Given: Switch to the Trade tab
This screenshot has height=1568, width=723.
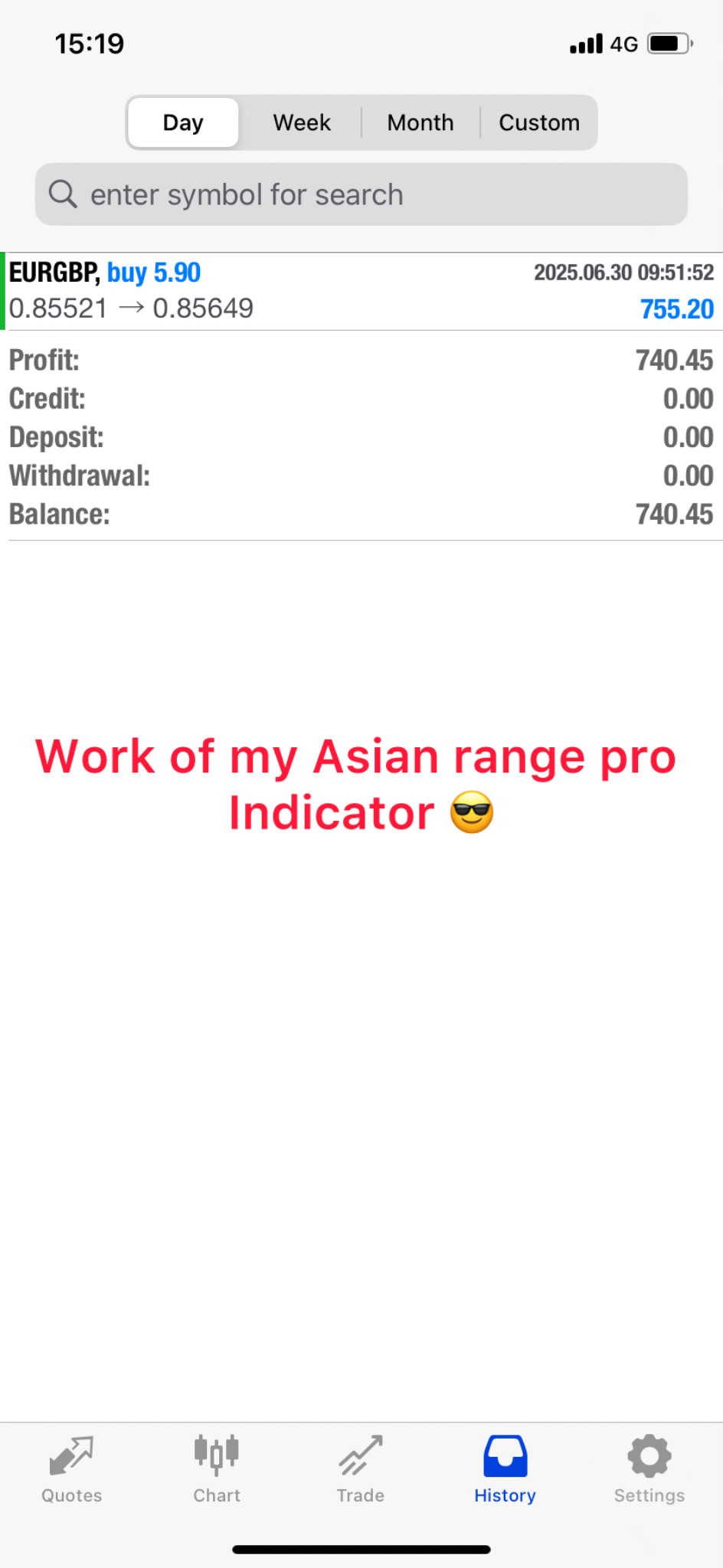Looking at the screenshot, I should 361,1470.
